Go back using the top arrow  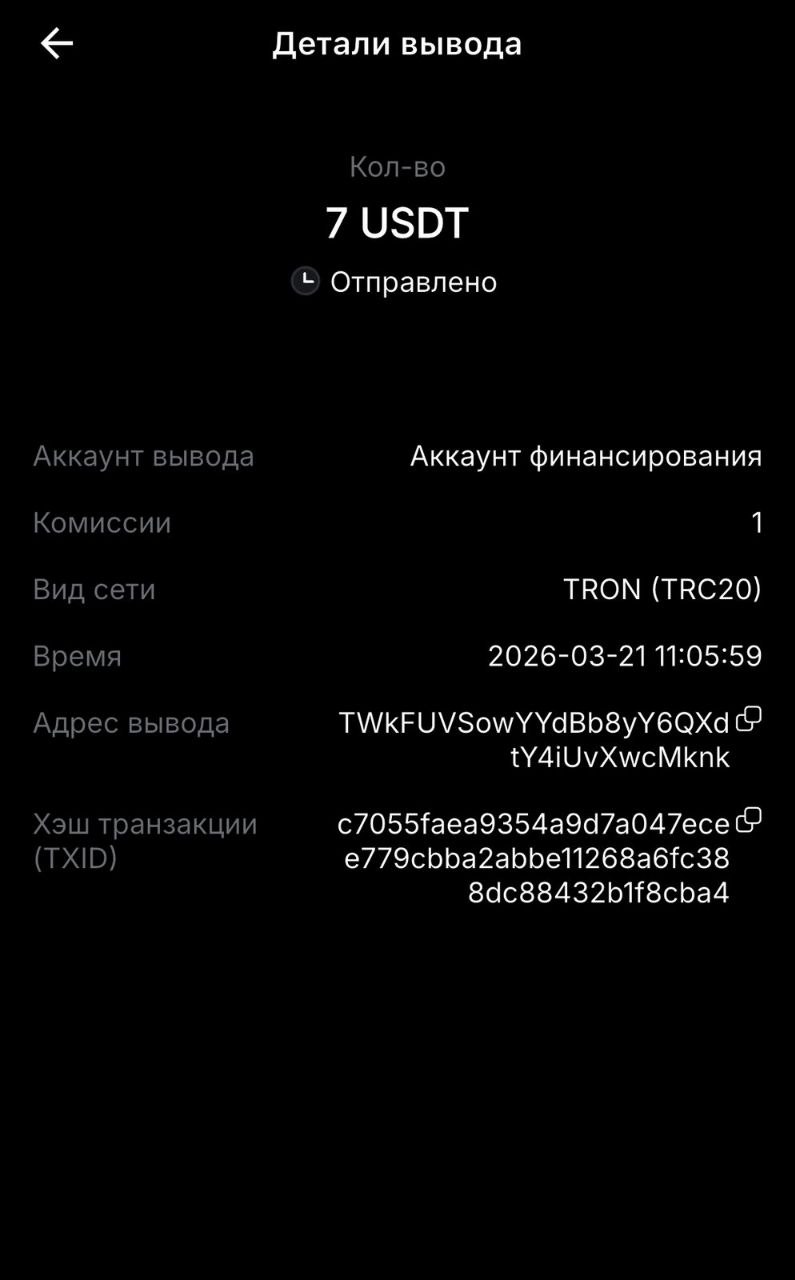click(x=56, y=43)
